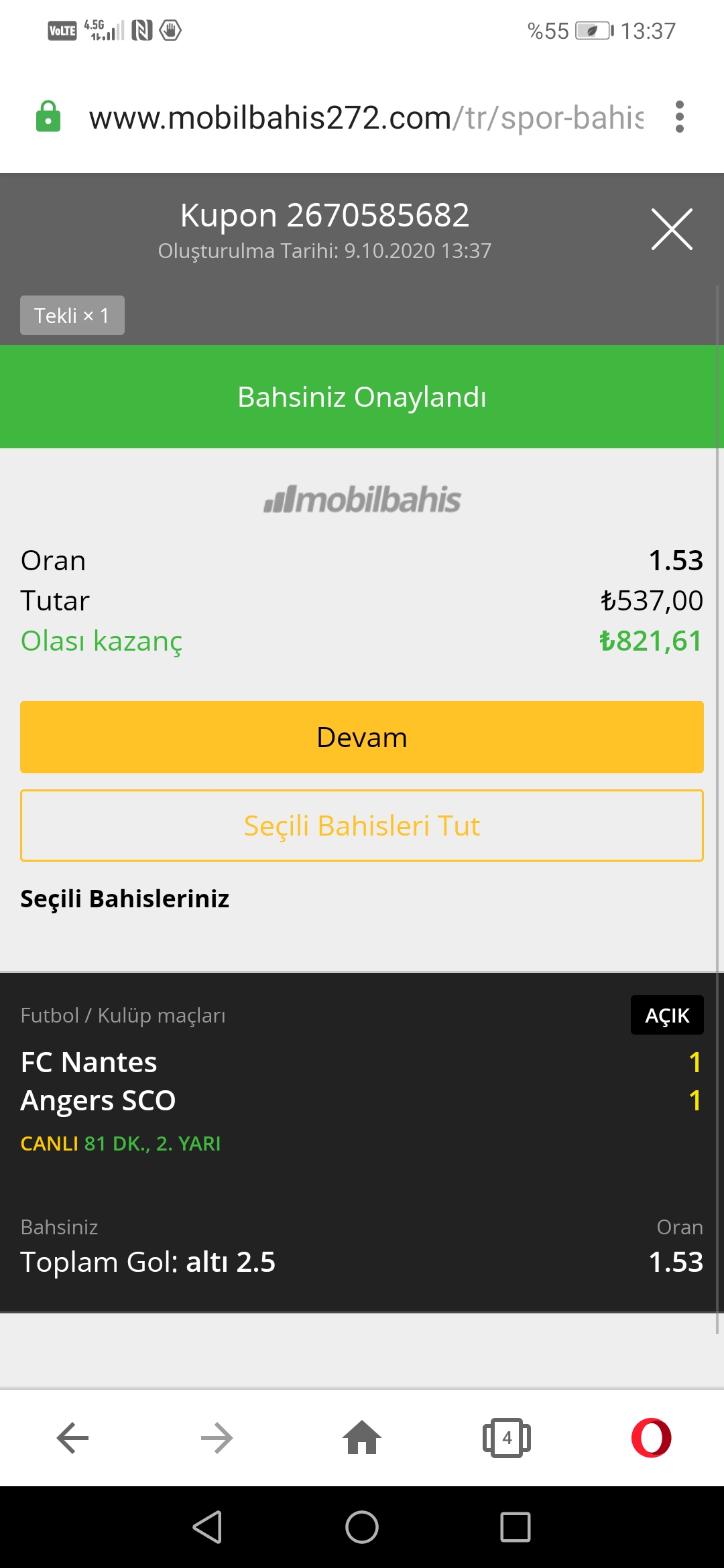This screenshot has height=1568, width=724.
Task: Open the FC Nantes vs Angers SCO match
Action: point(362,1082)
